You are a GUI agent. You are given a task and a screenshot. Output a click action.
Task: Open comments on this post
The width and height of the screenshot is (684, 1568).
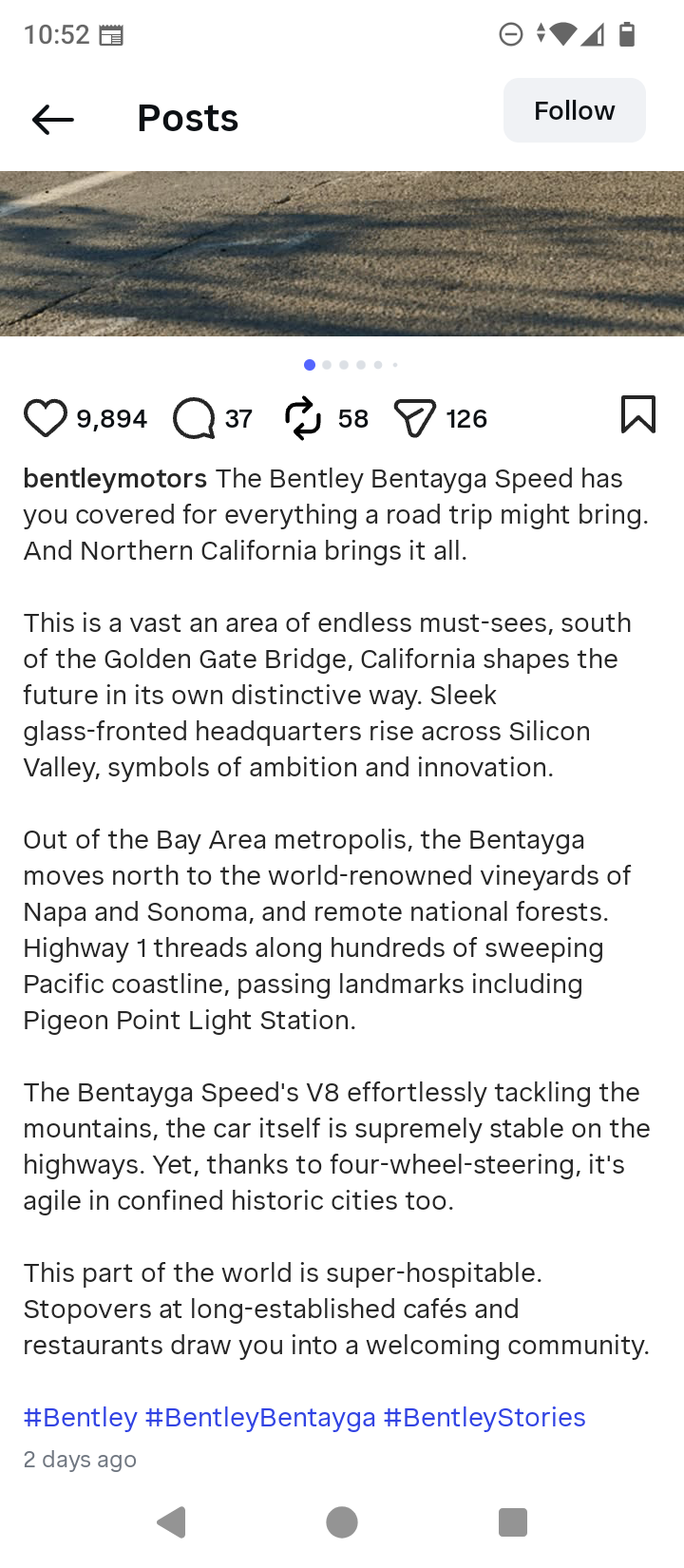click(195, 418)
